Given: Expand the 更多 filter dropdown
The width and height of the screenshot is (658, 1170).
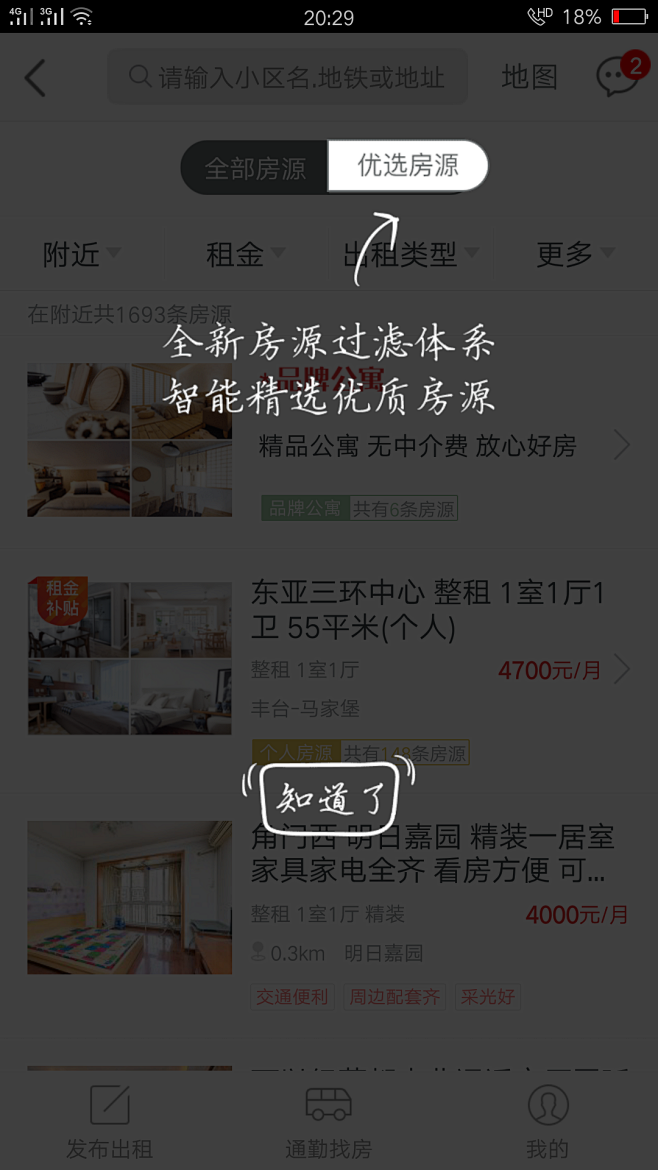Looking at the screenshot, I should [574, 255].
